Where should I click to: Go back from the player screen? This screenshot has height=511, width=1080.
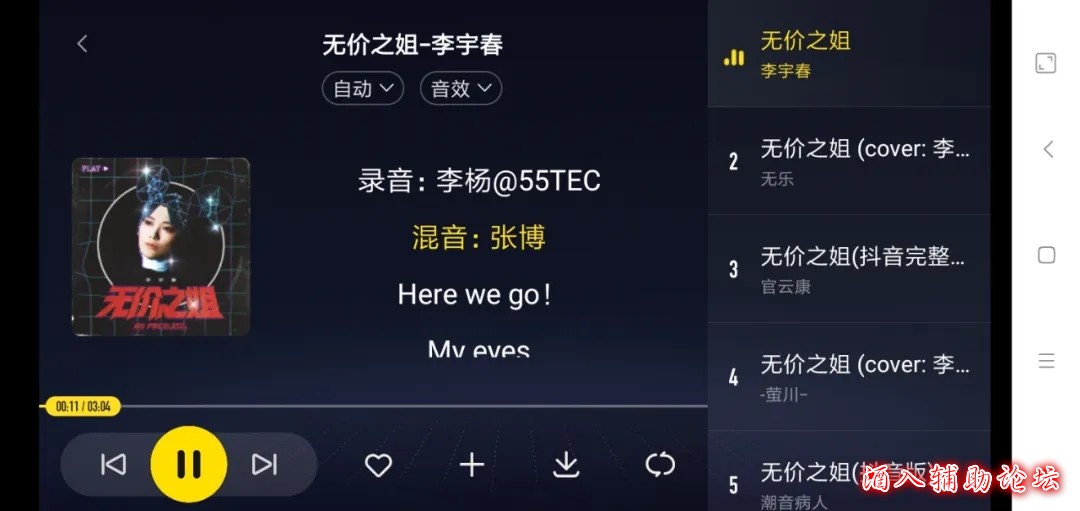[82, 44]
